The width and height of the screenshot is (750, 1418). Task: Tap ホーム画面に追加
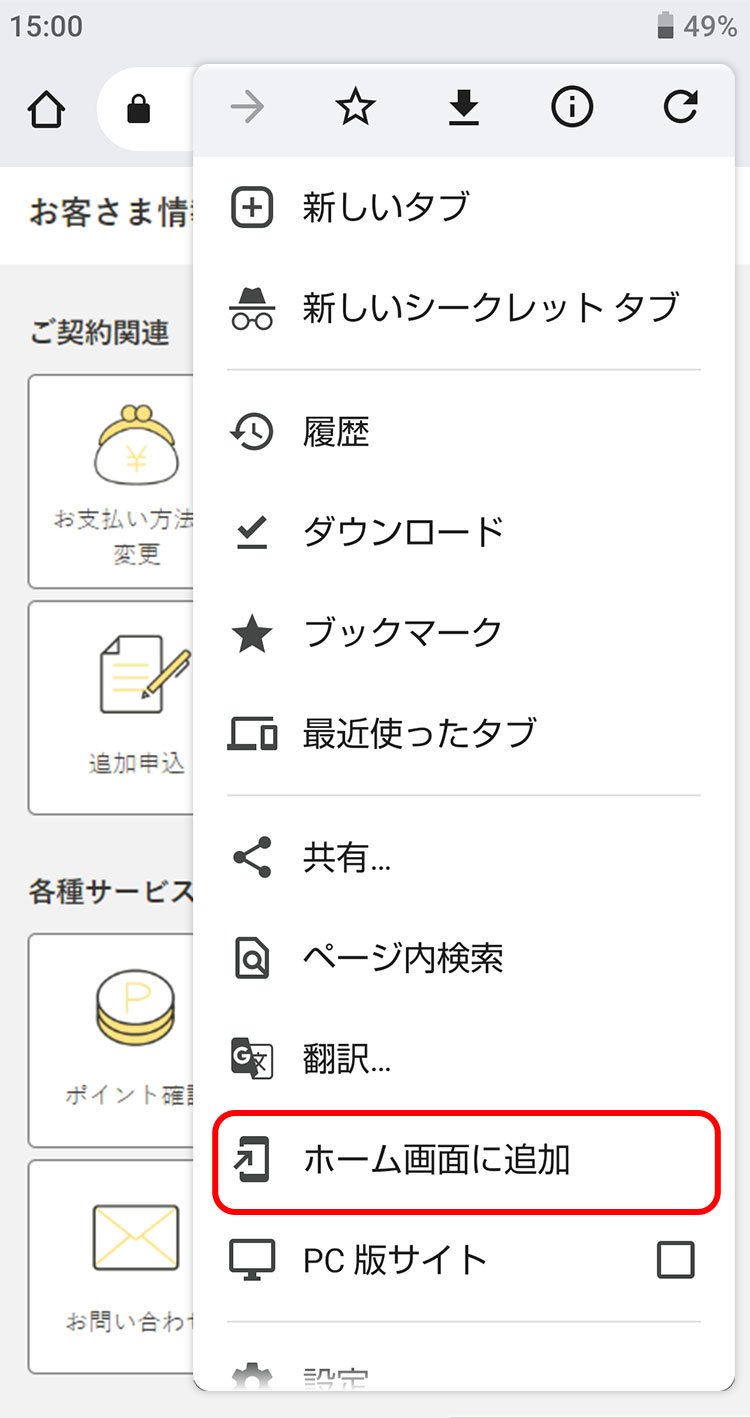[x=464, y=1160]
